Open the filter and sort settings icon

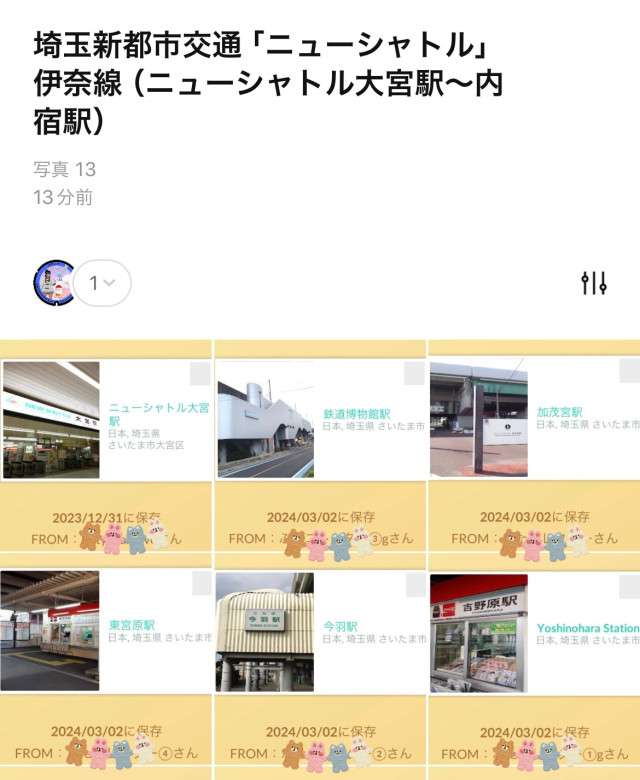tap(594, 283)
